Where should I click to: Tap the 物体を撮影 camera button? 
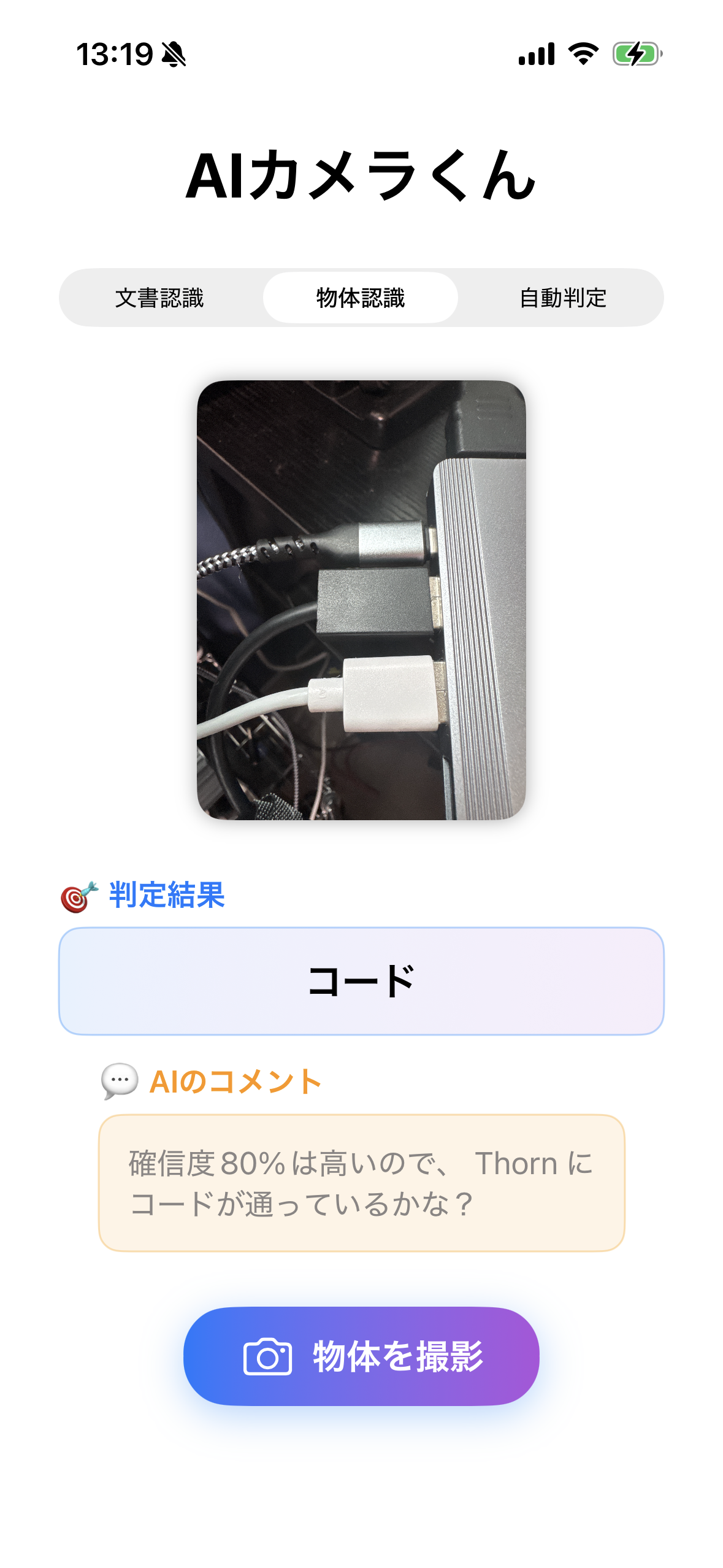tap(361, 1356)
